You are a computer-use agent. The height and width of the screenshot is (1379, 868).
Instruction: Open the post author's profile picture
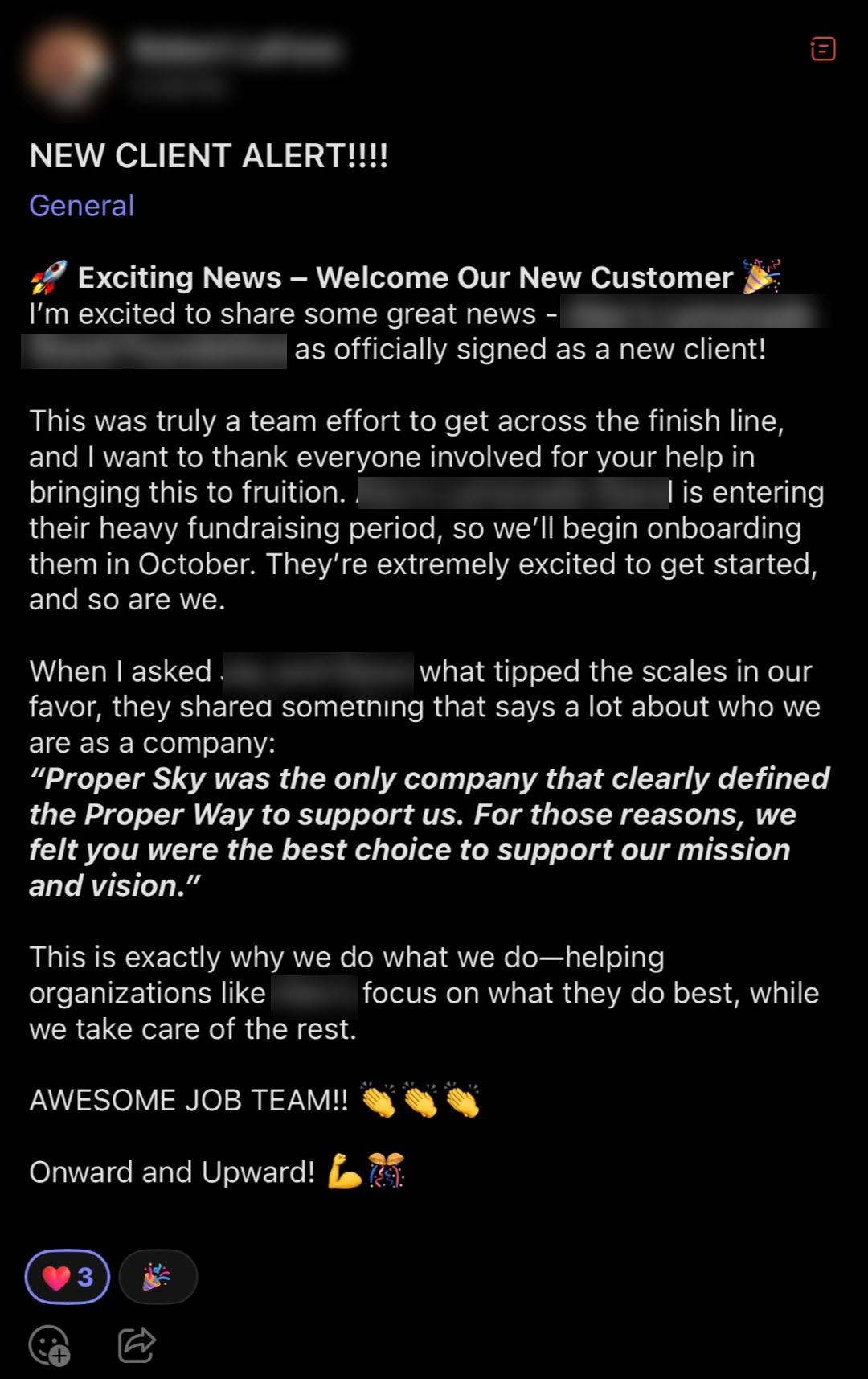pyautogui.click(x=68, y=66)
